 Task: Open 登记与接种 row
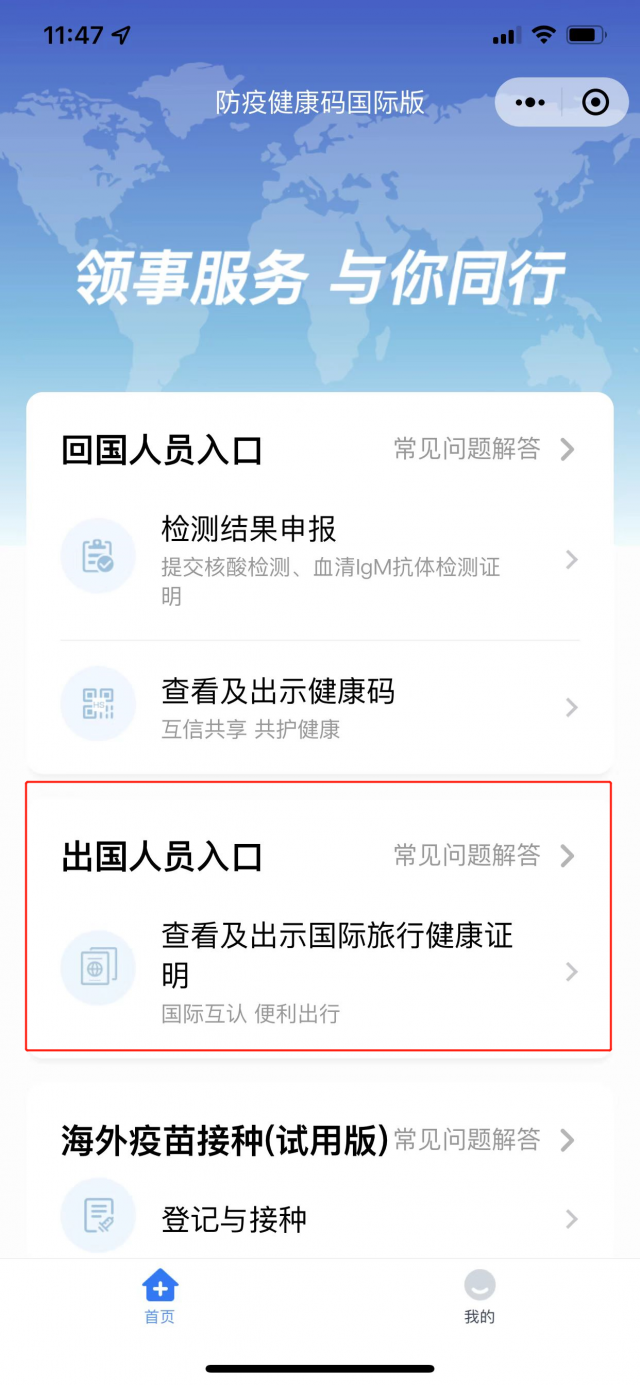[320, 1219]
